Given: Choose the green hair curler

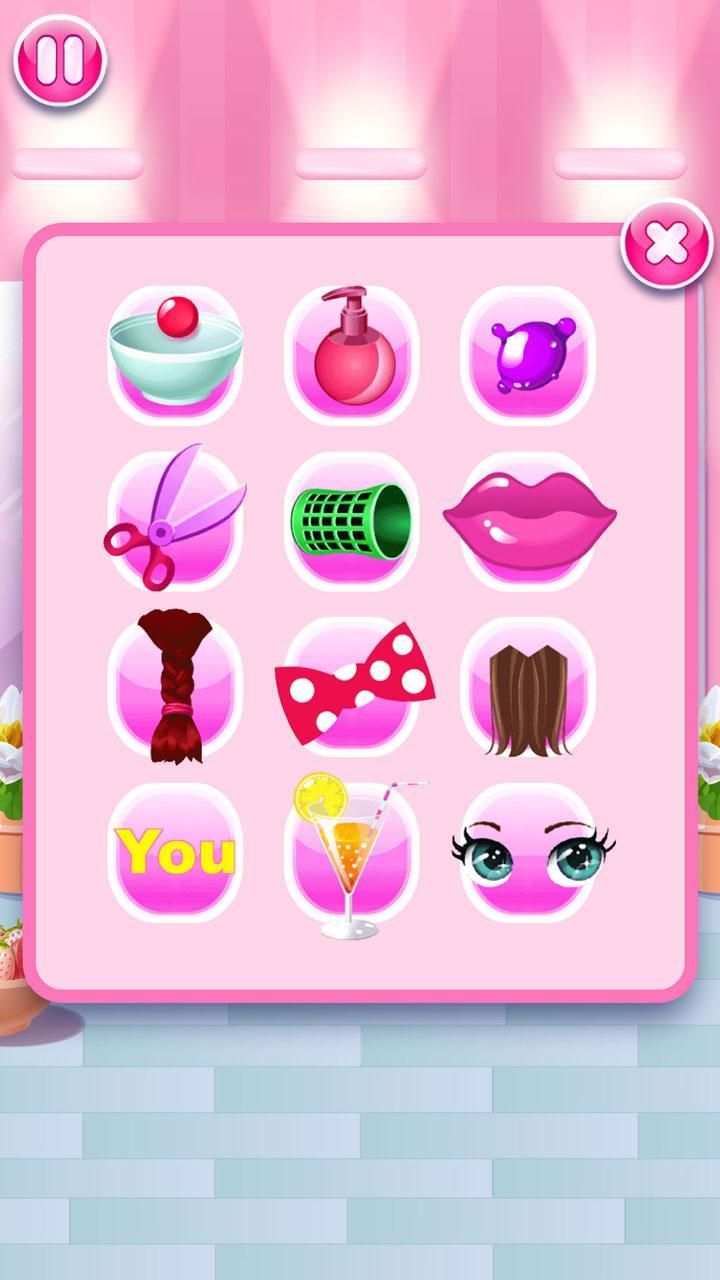Looking at the screenshot, I should click(x=352, y=520).
